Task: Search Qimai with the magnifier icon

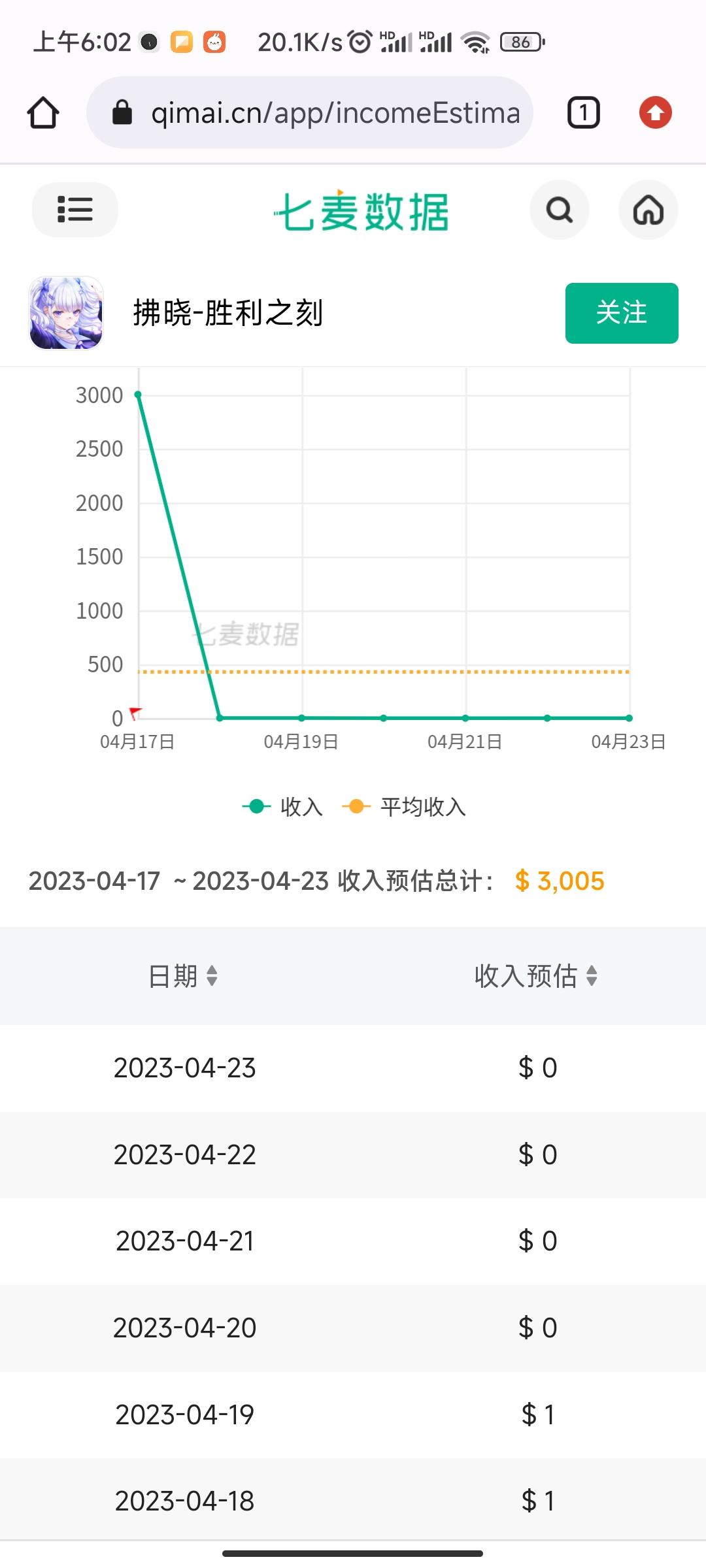Action: (559, 210)
